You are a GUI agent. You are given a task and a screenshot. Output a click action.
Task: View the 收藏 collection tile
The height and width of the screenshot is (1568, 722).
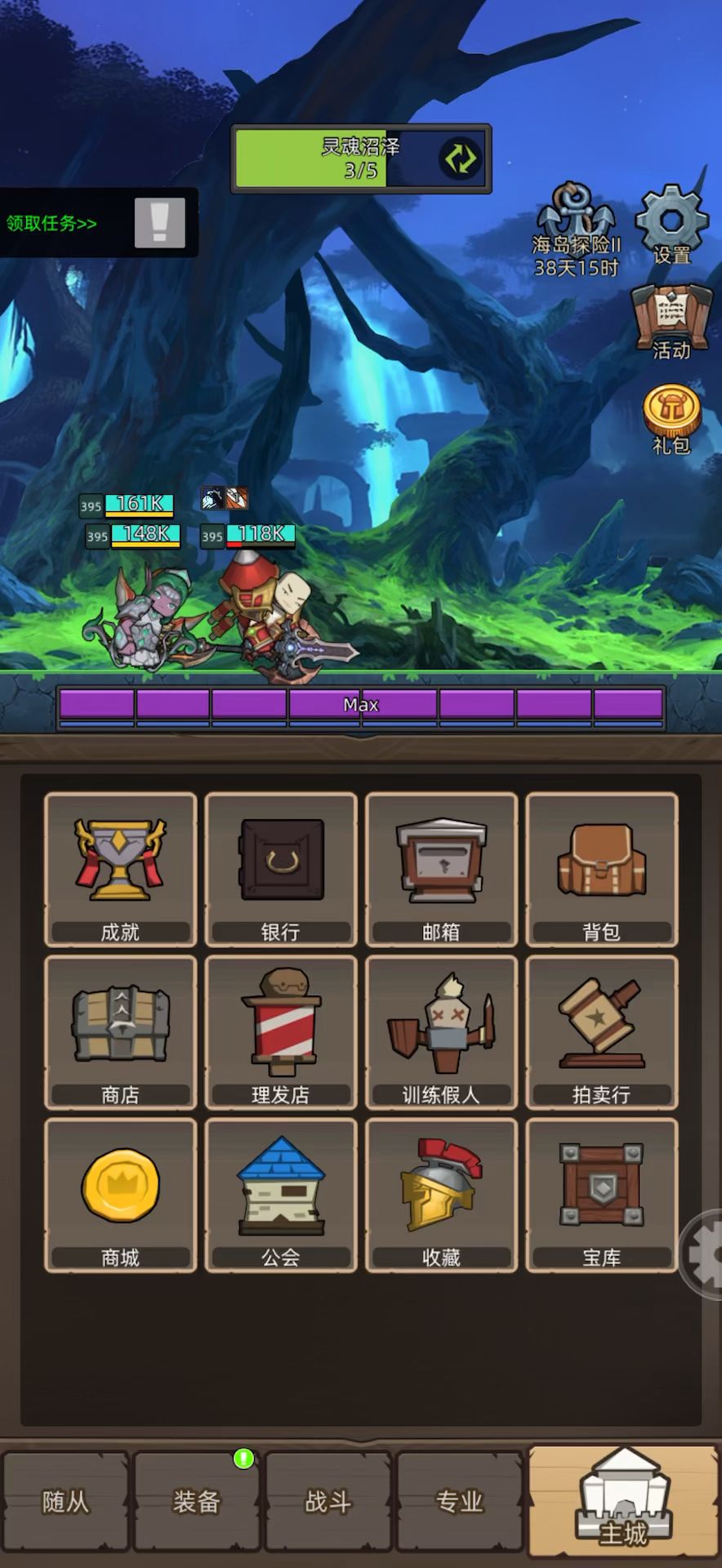tap(441, 1196)
